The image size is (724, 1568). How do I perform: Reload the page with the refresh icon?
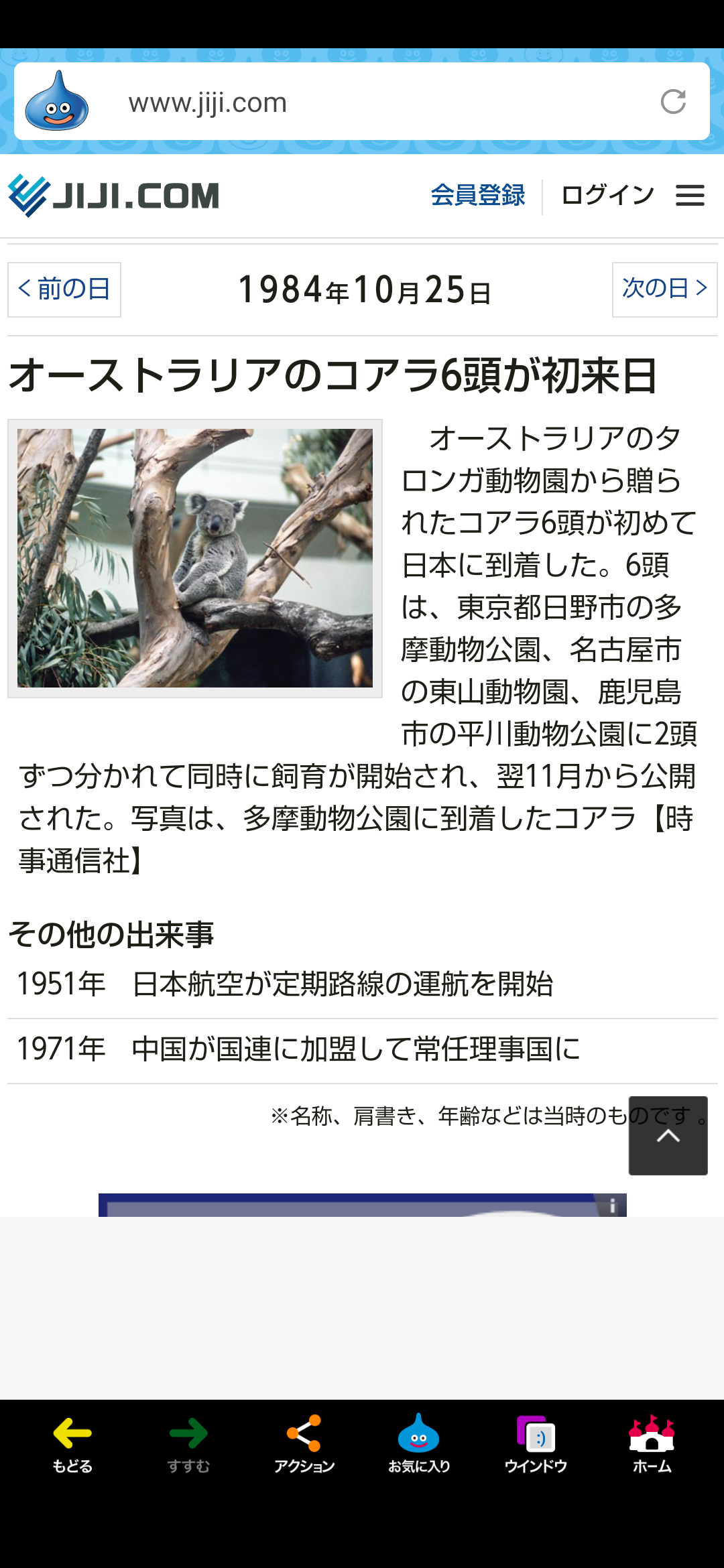click(673, 102)
